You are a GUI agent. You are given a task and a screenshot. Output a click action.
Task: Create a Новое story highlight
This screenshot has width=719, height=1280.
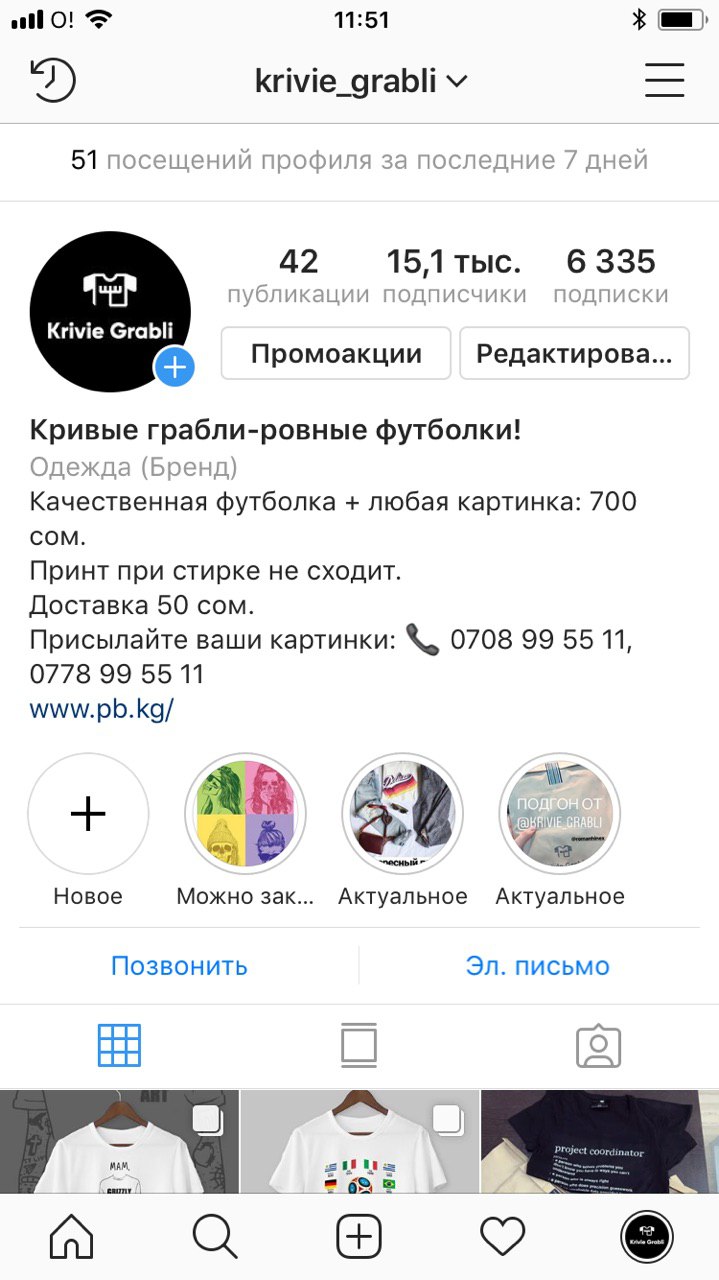point(88,816)
